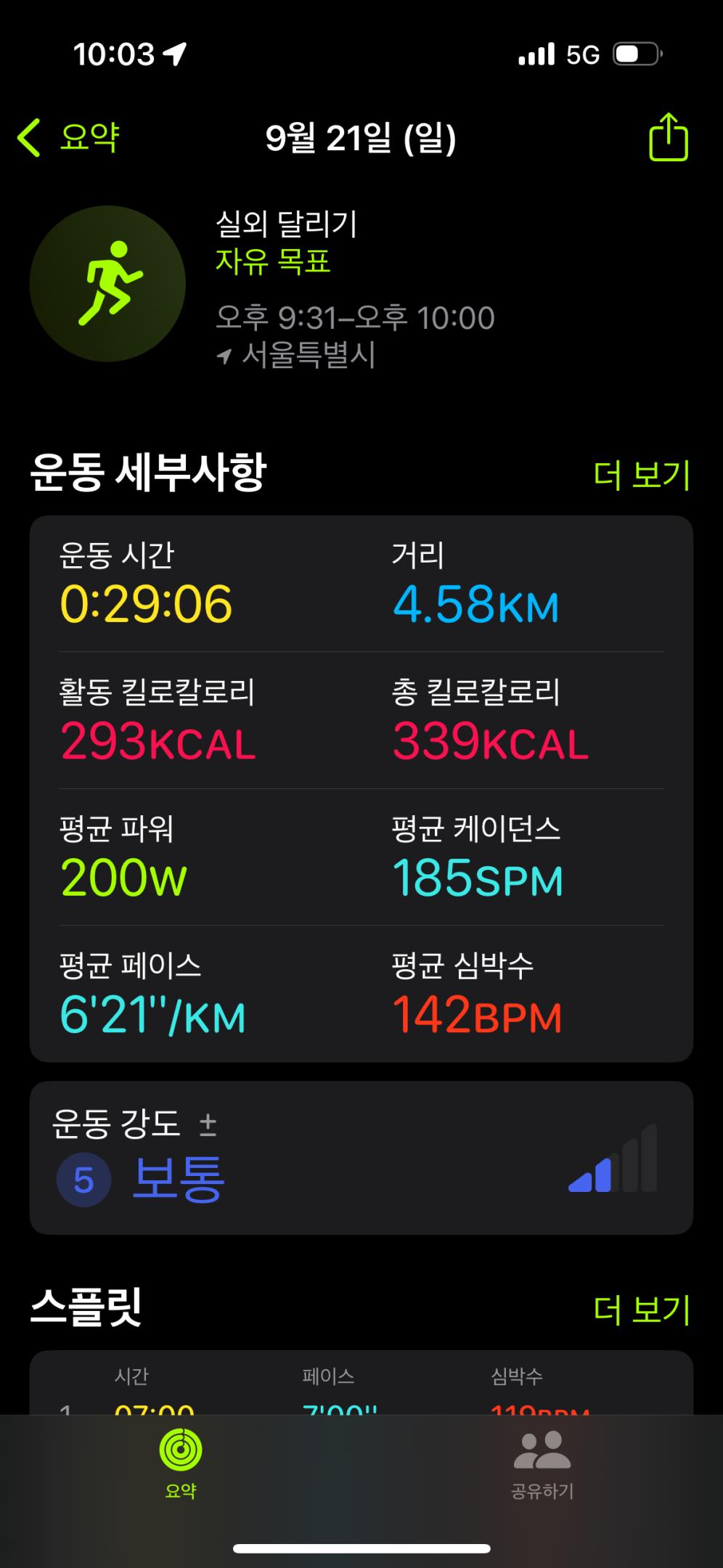The height and width of the screenshot is (1568, 723).
Task: Share this running workout
Action: click(668, 137)
